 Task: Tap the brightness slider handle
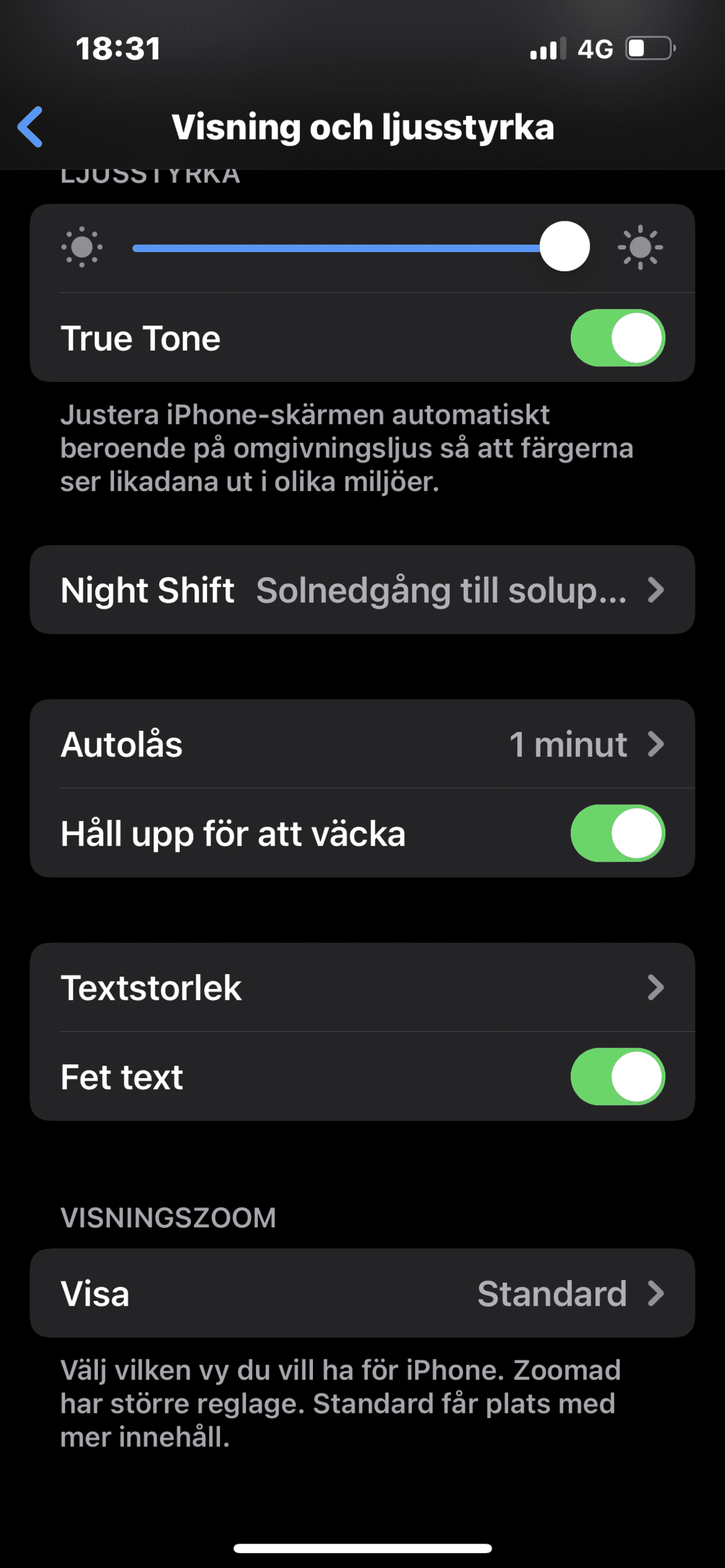(x=564, y=246)
